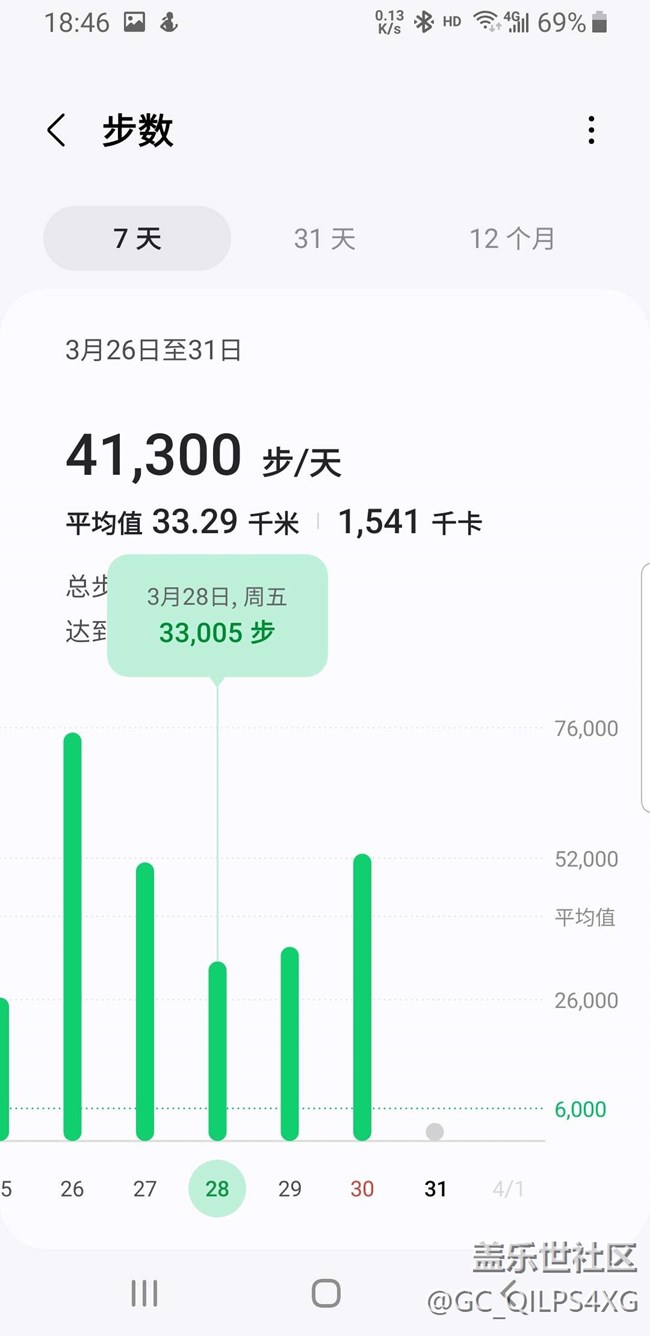The width and height of the screenshot is (650, 1336).
Task: Tap the highlighted day 28 bar
Action: (217, 1050)
